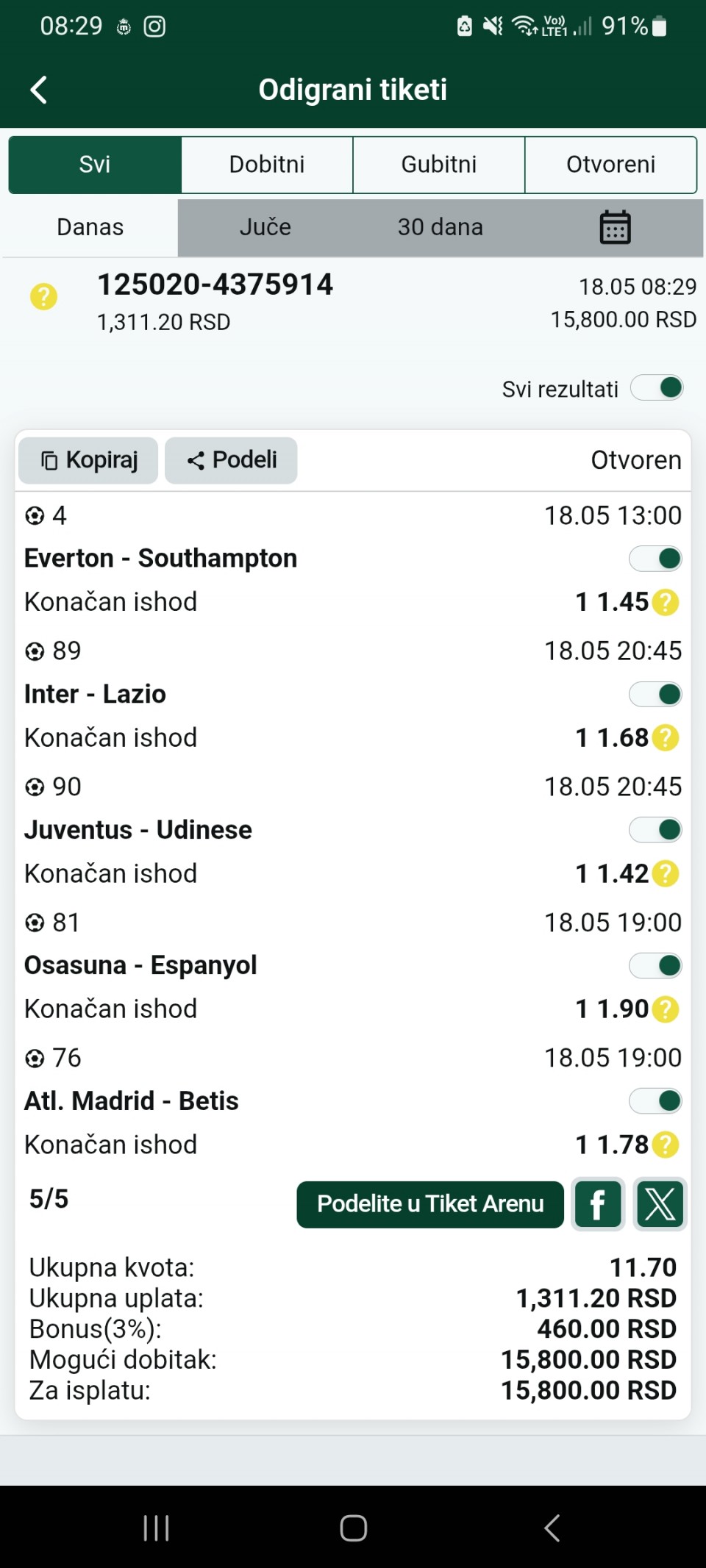Go back from Odigrani tiketi
The height and width of the screenshot is (1568, 706).
pos(39,90)
